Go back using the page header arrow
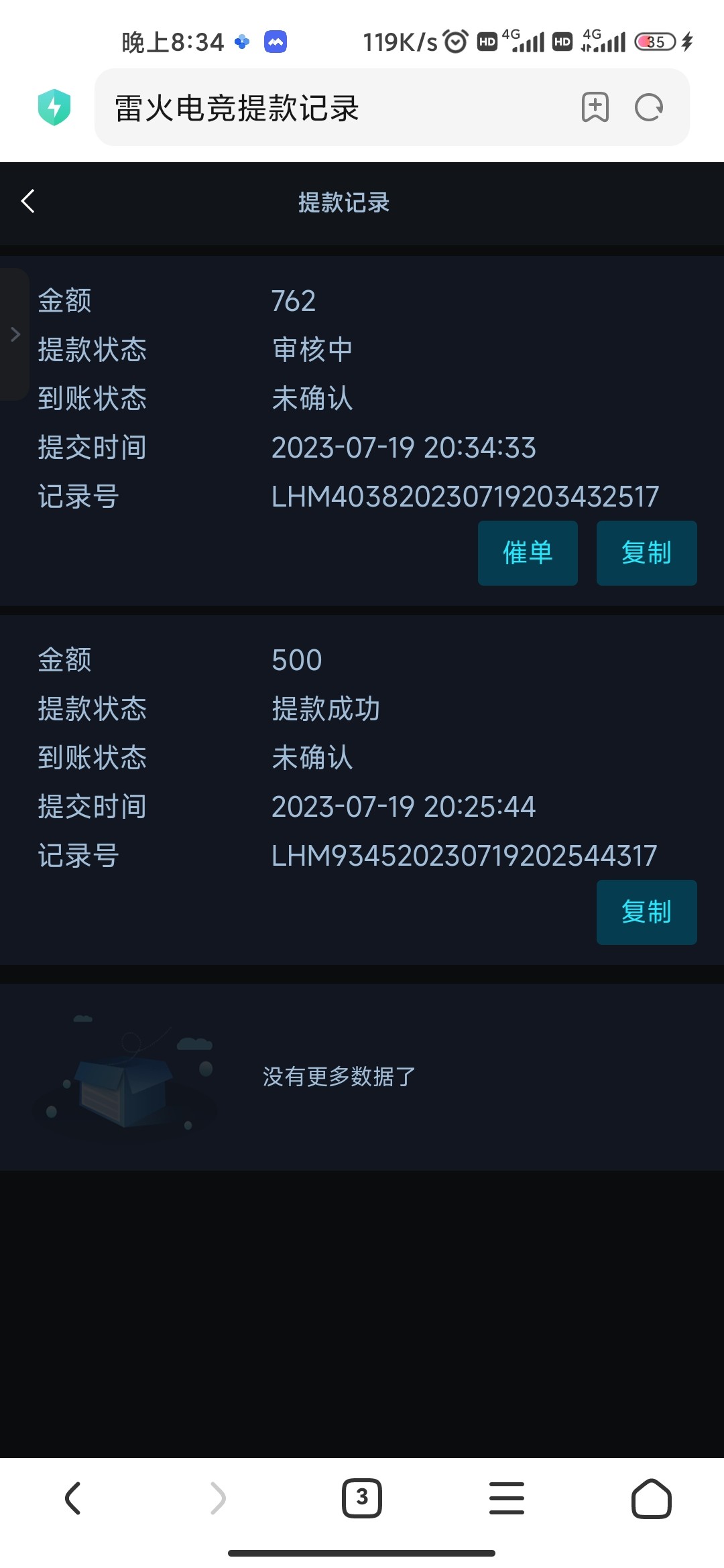Image resolution: width=724 pixels, height=1568 pixels. pos(27,200)
